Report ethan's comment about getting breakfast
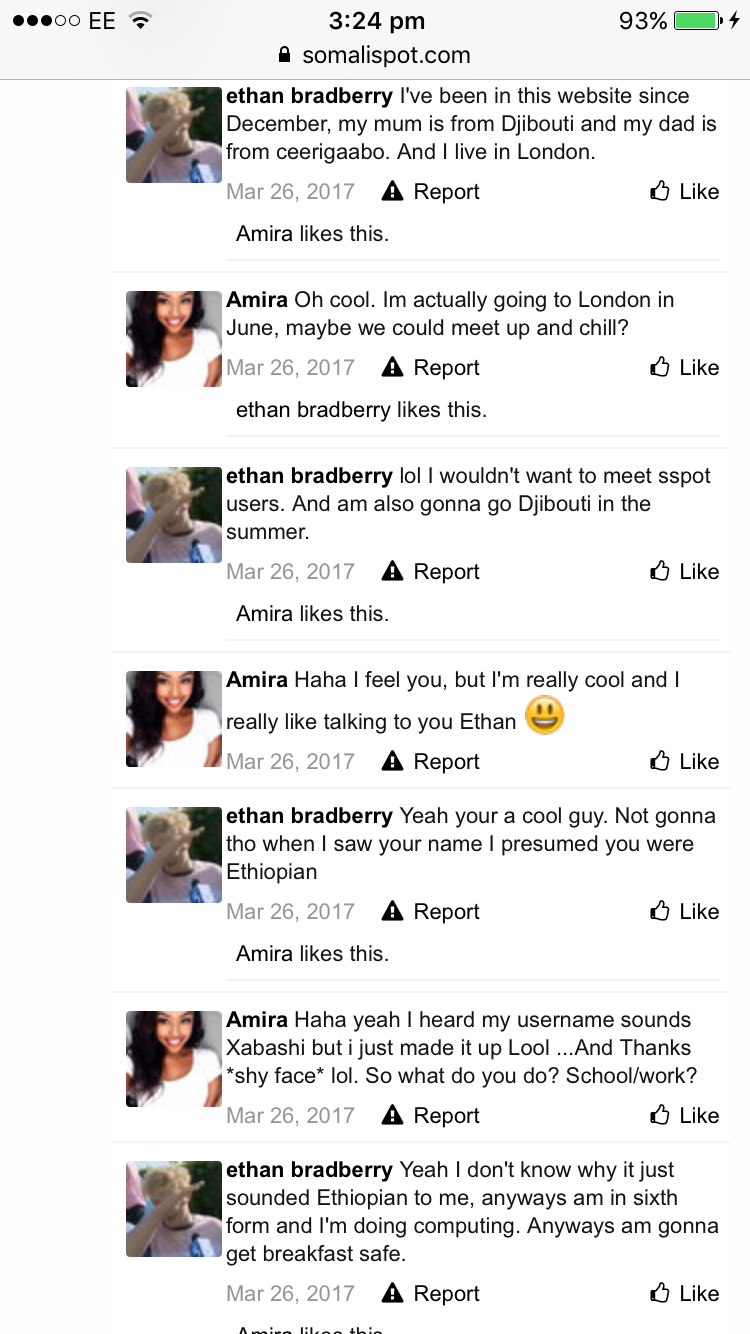 (432, 1294)
